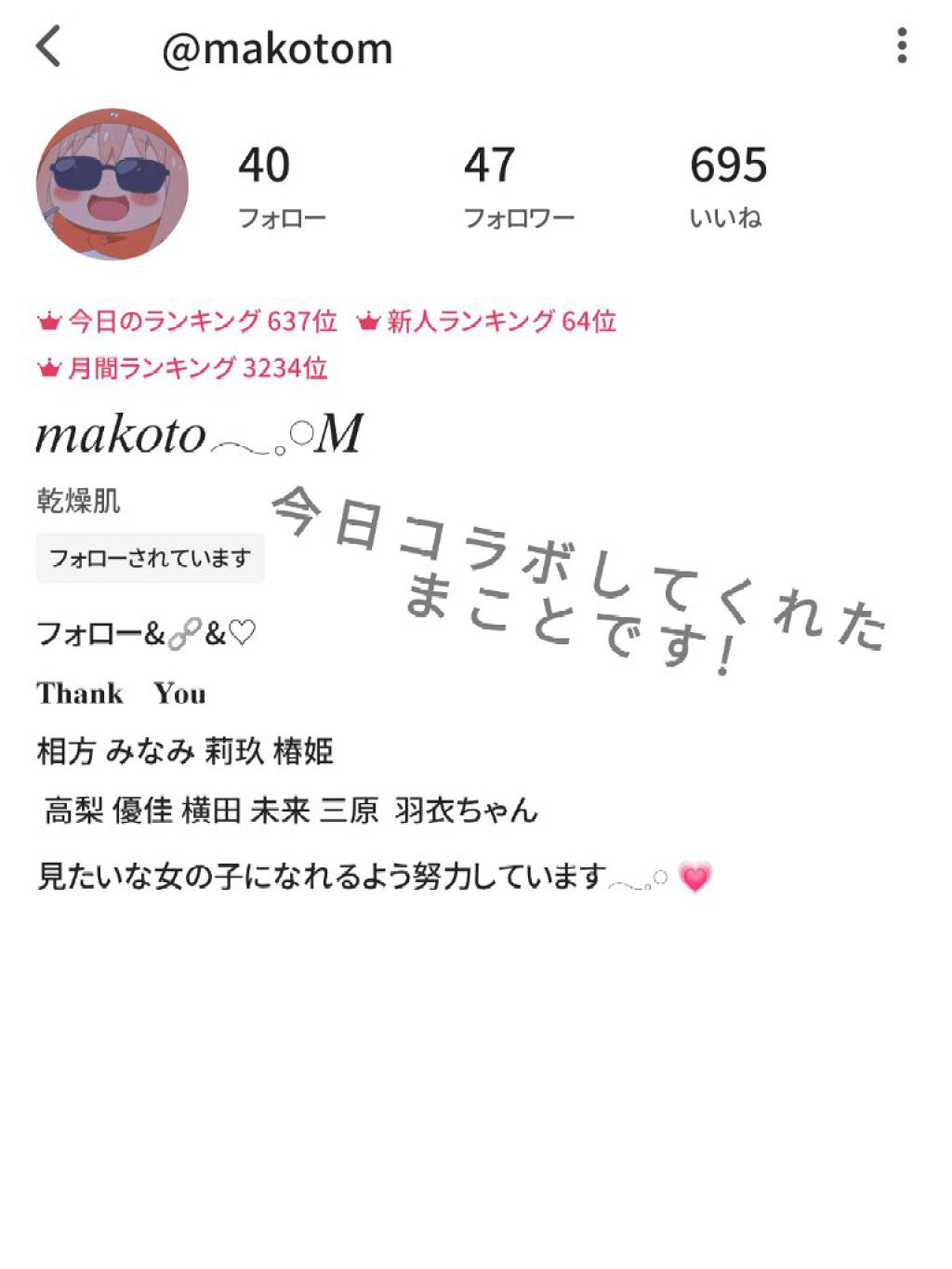
Task: Show the 47 フォロワー list
Action: click(x=518, y=185)
